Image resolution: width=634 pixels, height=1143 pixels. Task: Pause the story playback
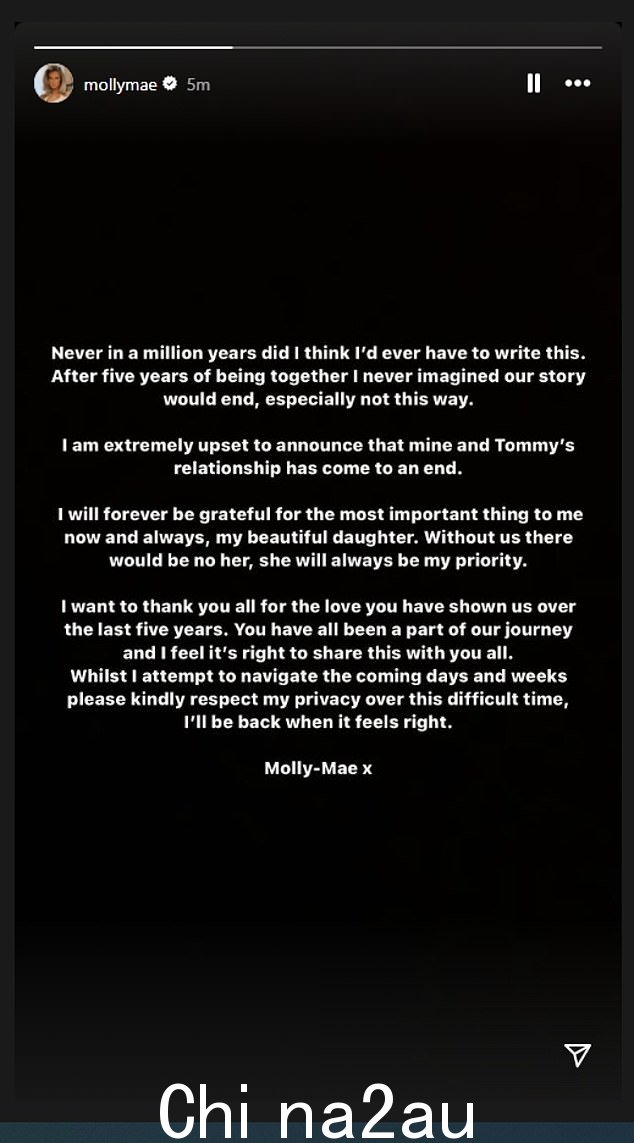533,84
